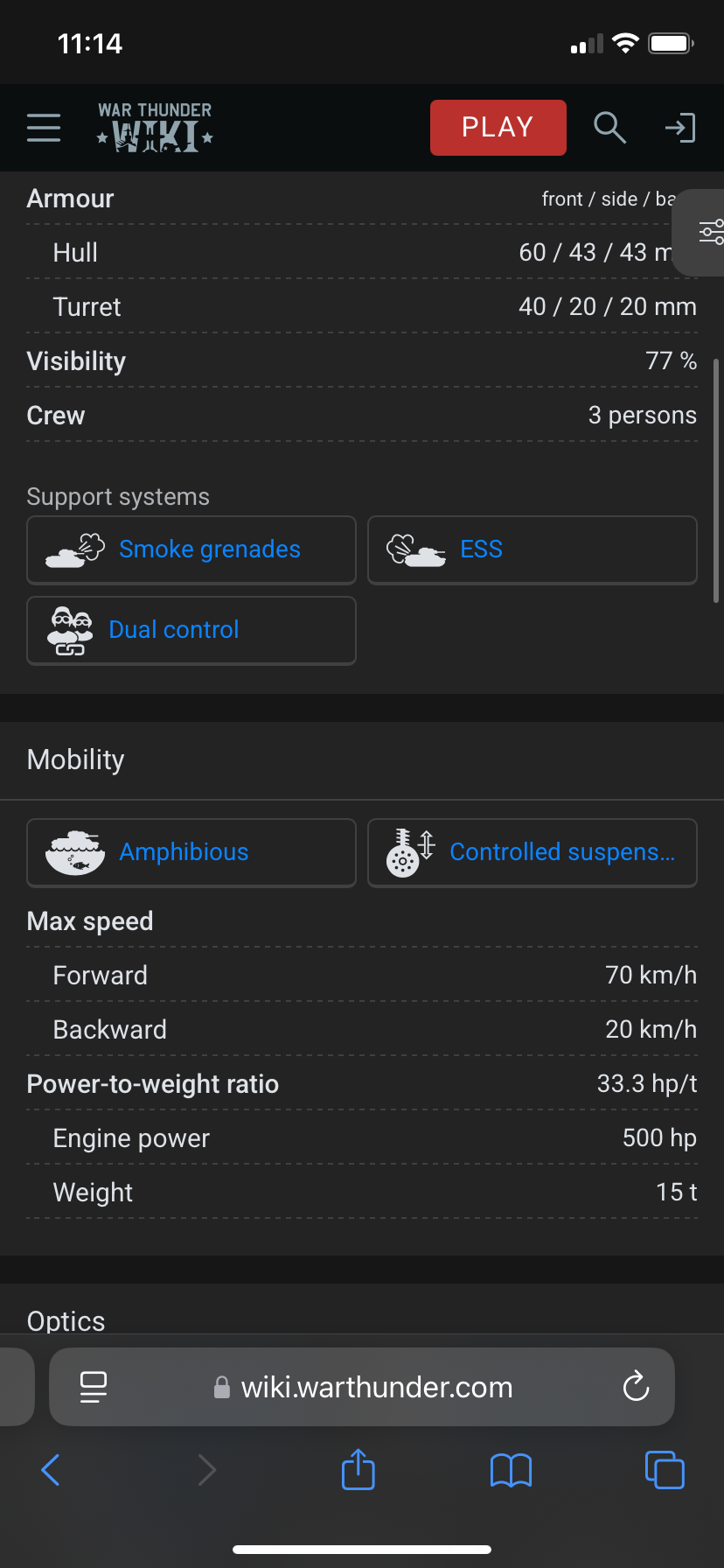
Task: Open the Smoke grenades link
Action: click(x=191, y=549)
